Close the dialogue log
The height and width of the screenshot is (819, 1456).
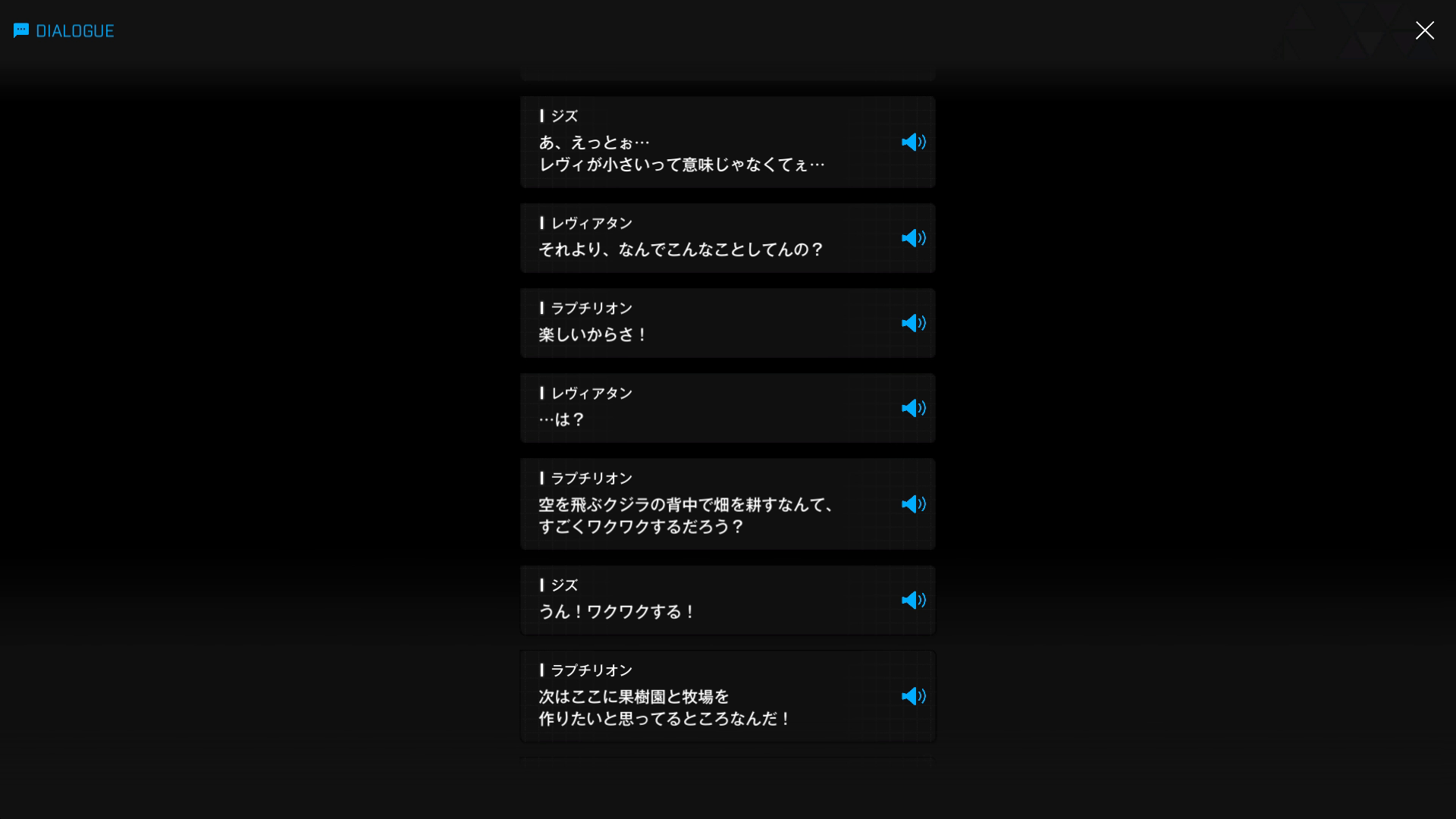coord(1424,30)
